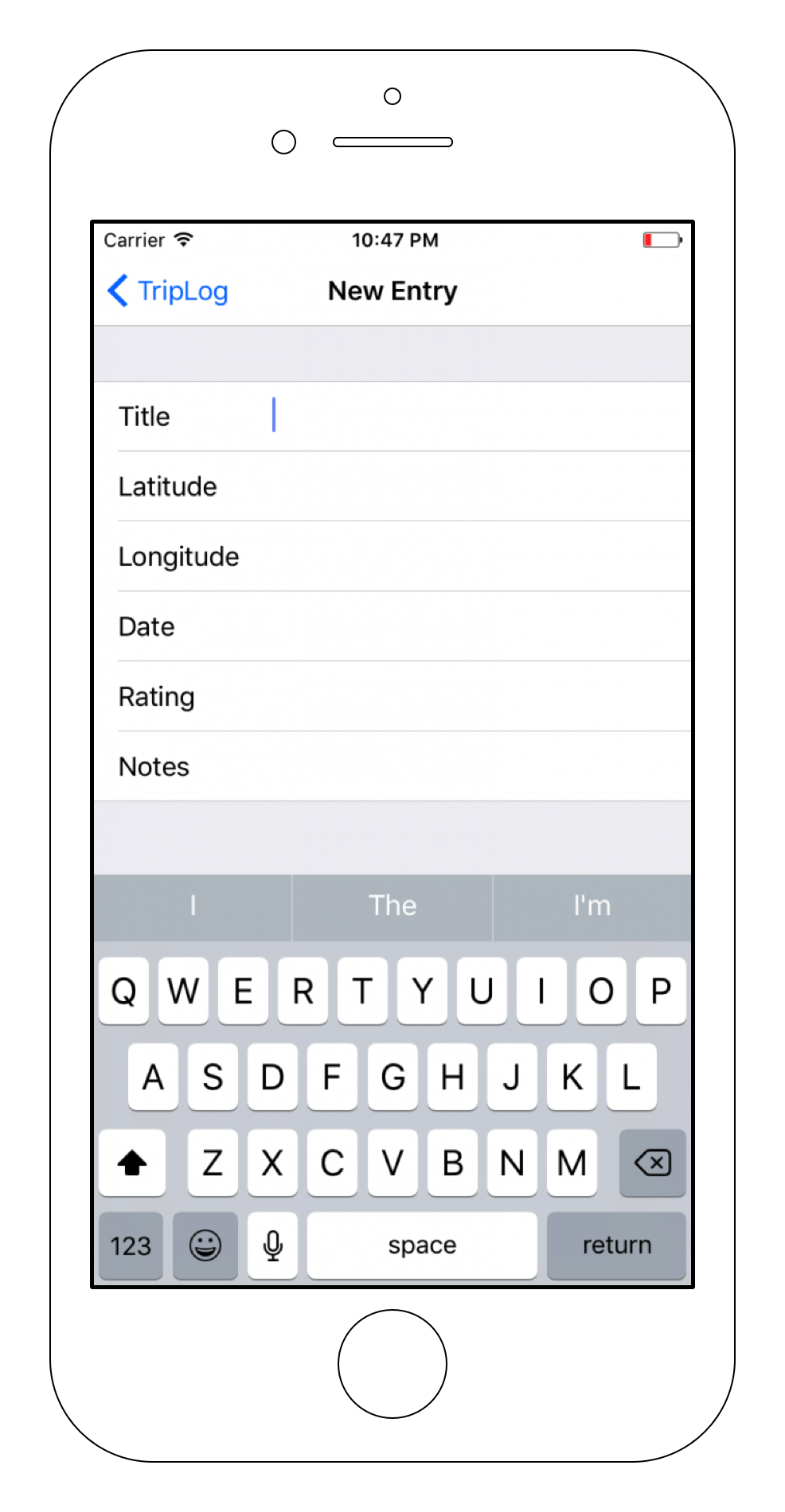Screen dimensions: 785x1512
Task: Select the Longitude field
Action: tap(392, 556)
